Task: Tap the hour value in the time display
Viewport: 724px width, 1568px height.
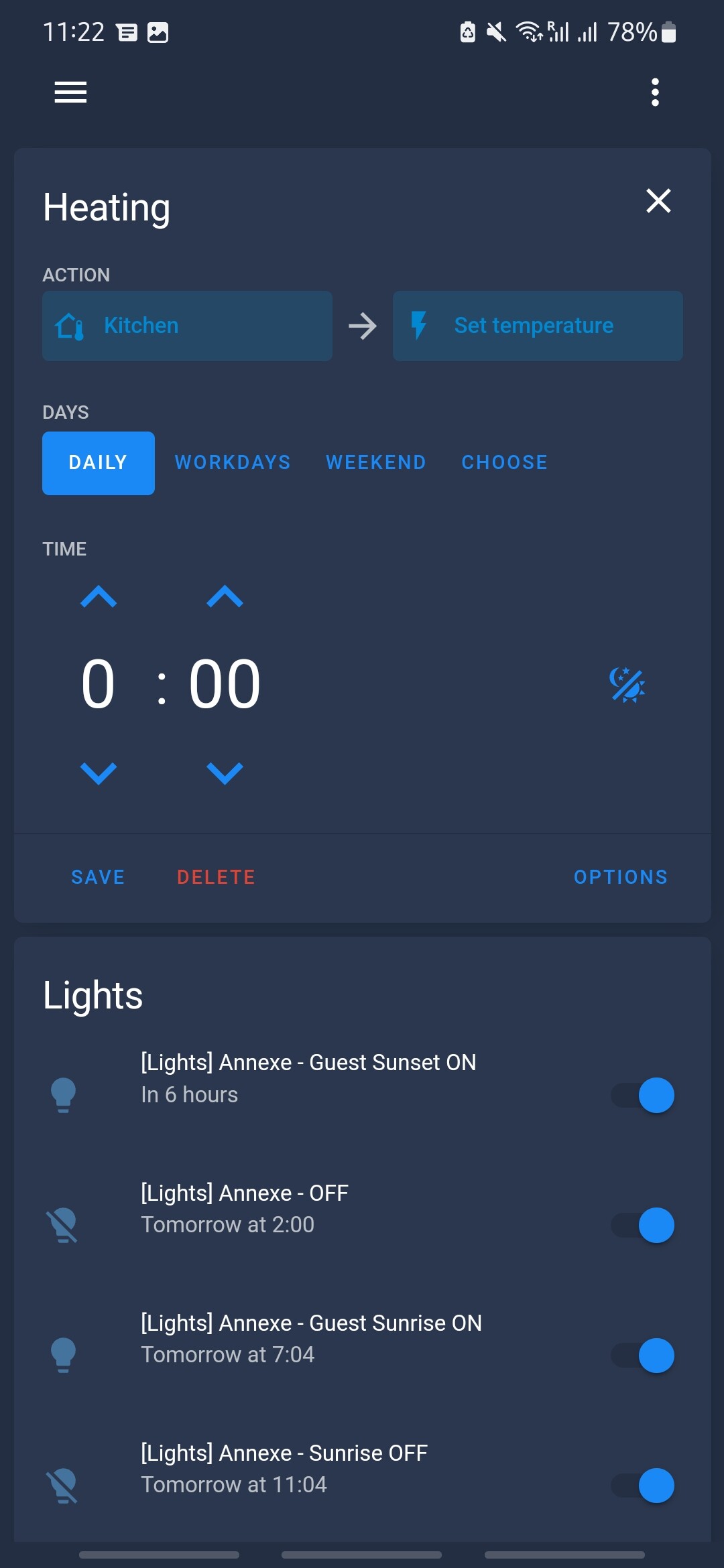Action: click(99, 683)
